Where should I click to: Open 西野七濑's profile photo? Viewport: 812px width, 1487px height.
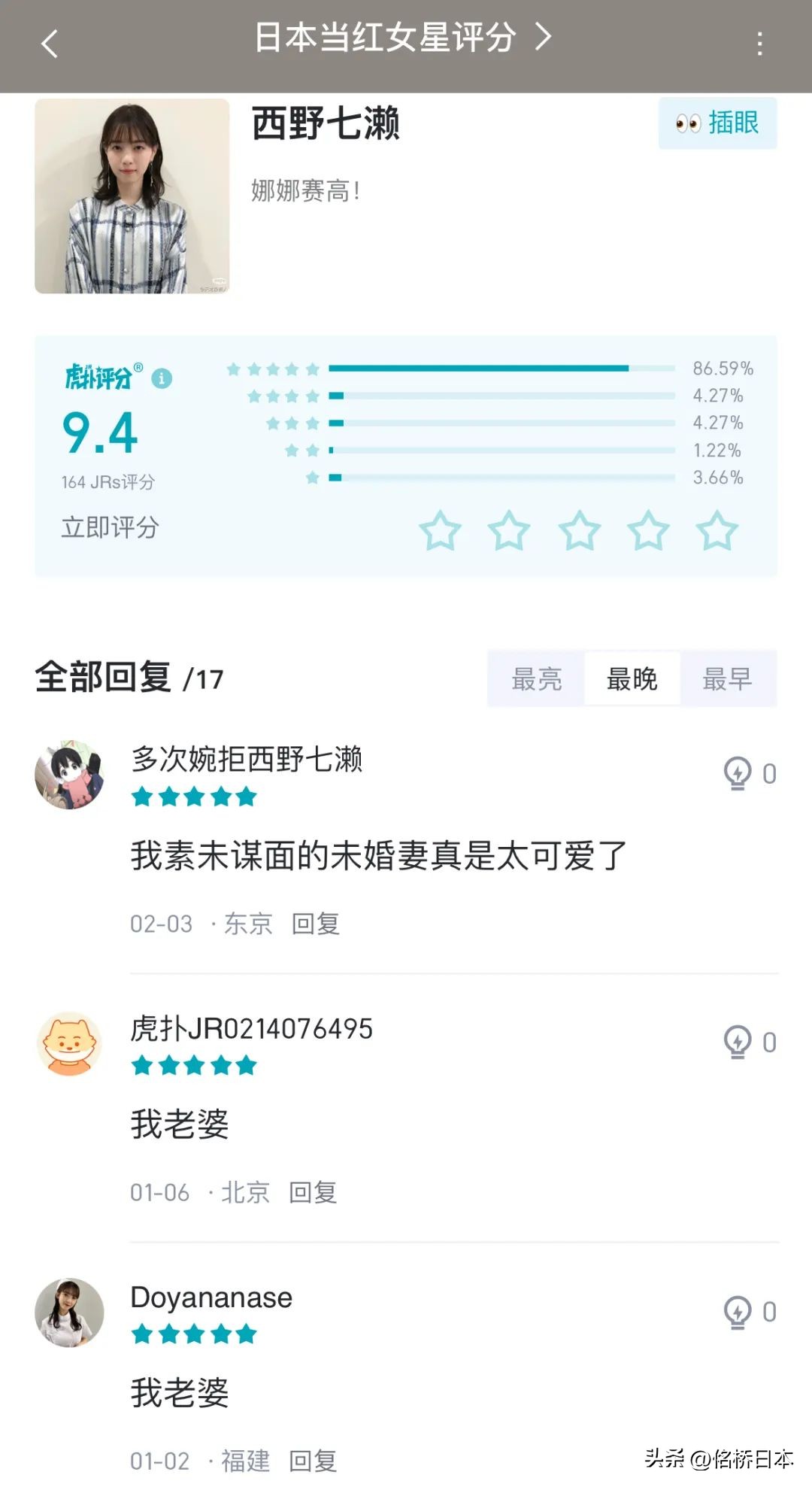(x=131, y=197)
